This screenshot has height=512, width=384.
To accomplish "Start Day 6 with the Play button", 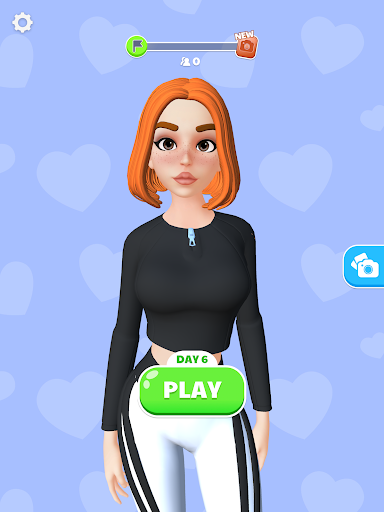I will [192, 390].
